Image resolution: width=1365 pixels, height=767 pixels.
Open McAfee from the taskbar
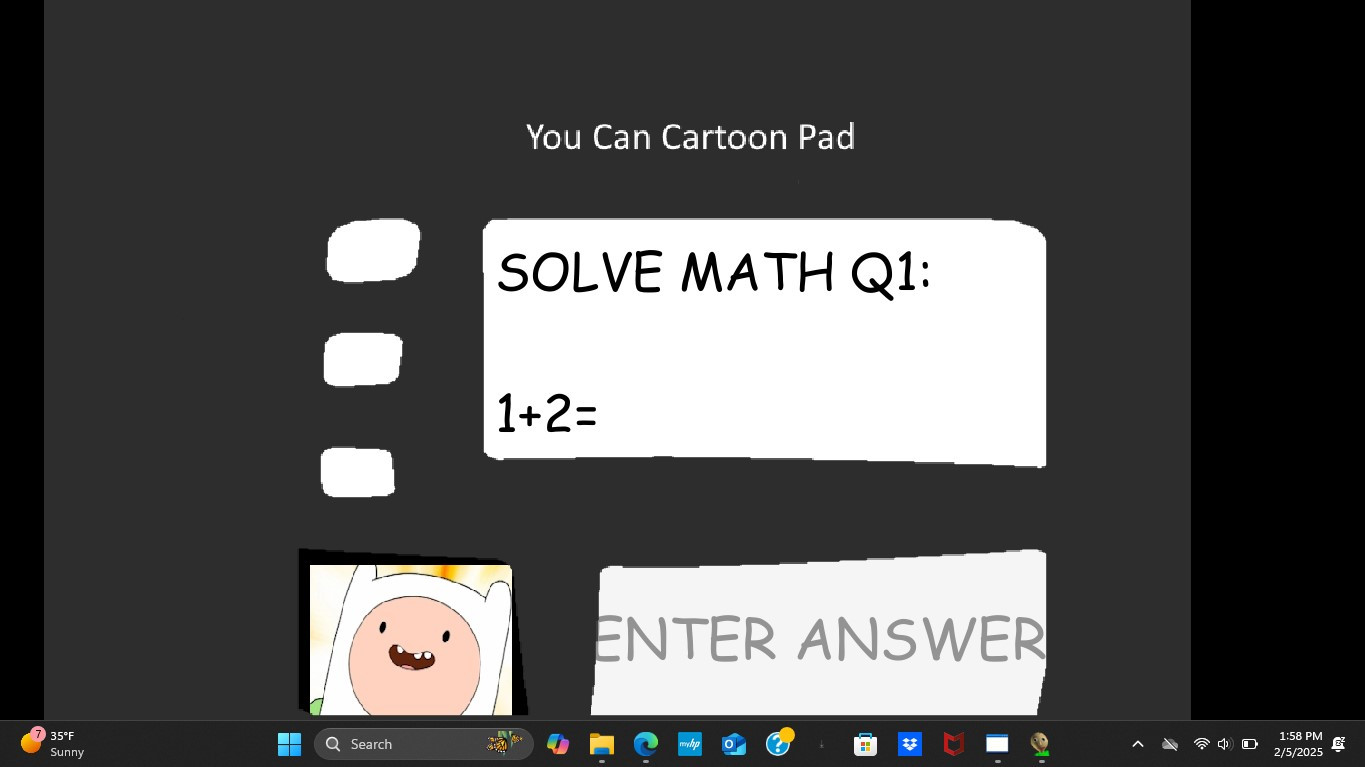[x=953, y=744]
